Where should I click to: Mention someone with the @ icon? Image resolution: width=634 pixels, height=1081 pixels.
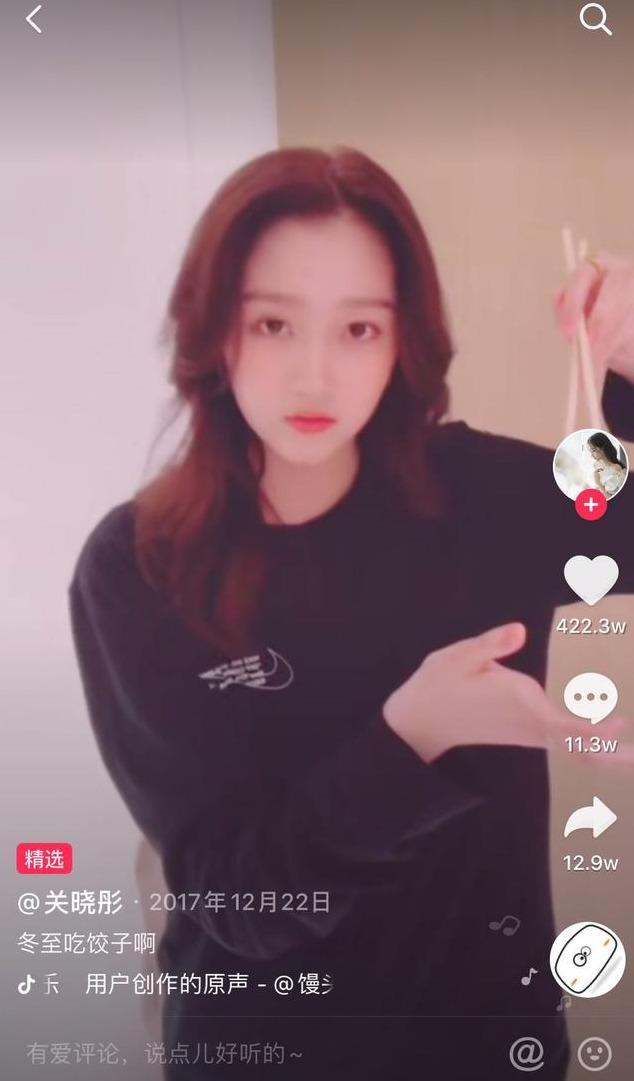pos(527,1052)
